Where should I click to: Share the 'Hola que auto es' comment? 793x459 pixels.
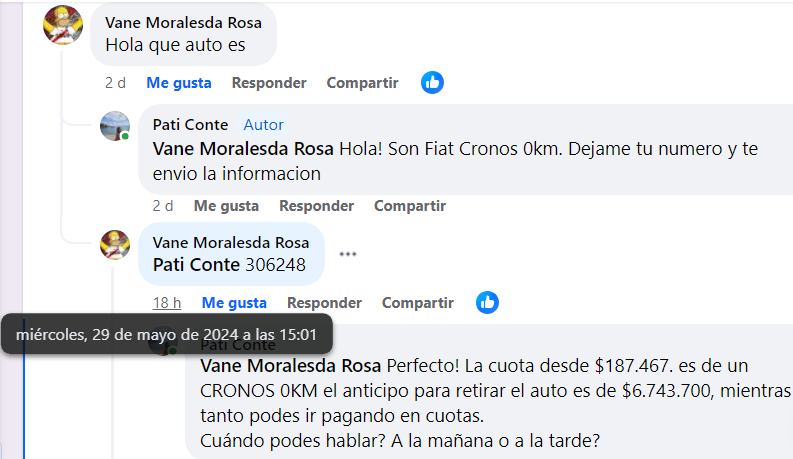tap(362, 83)
